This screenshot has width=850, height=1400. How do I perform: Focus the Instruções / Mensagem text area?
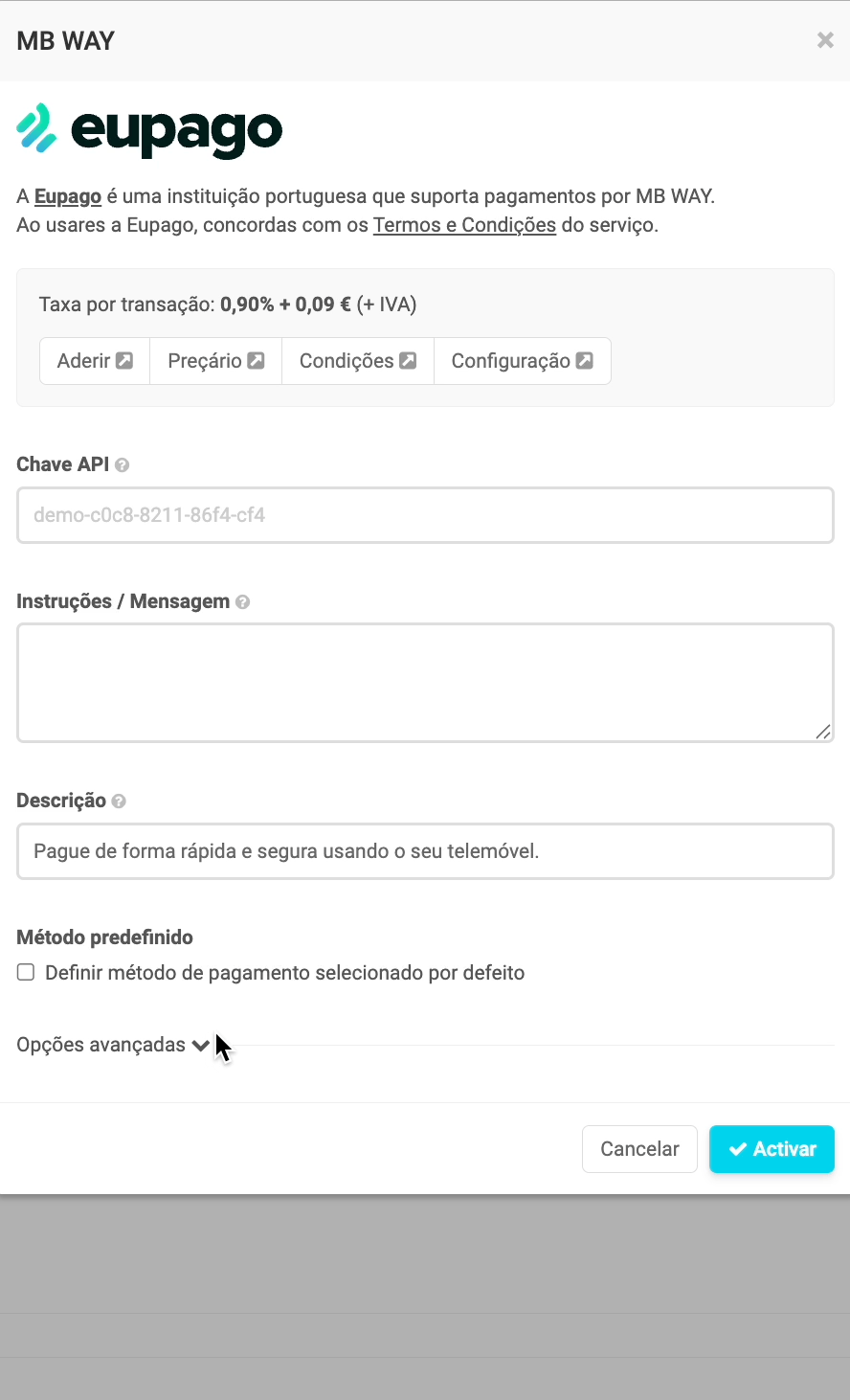point(425,682)
